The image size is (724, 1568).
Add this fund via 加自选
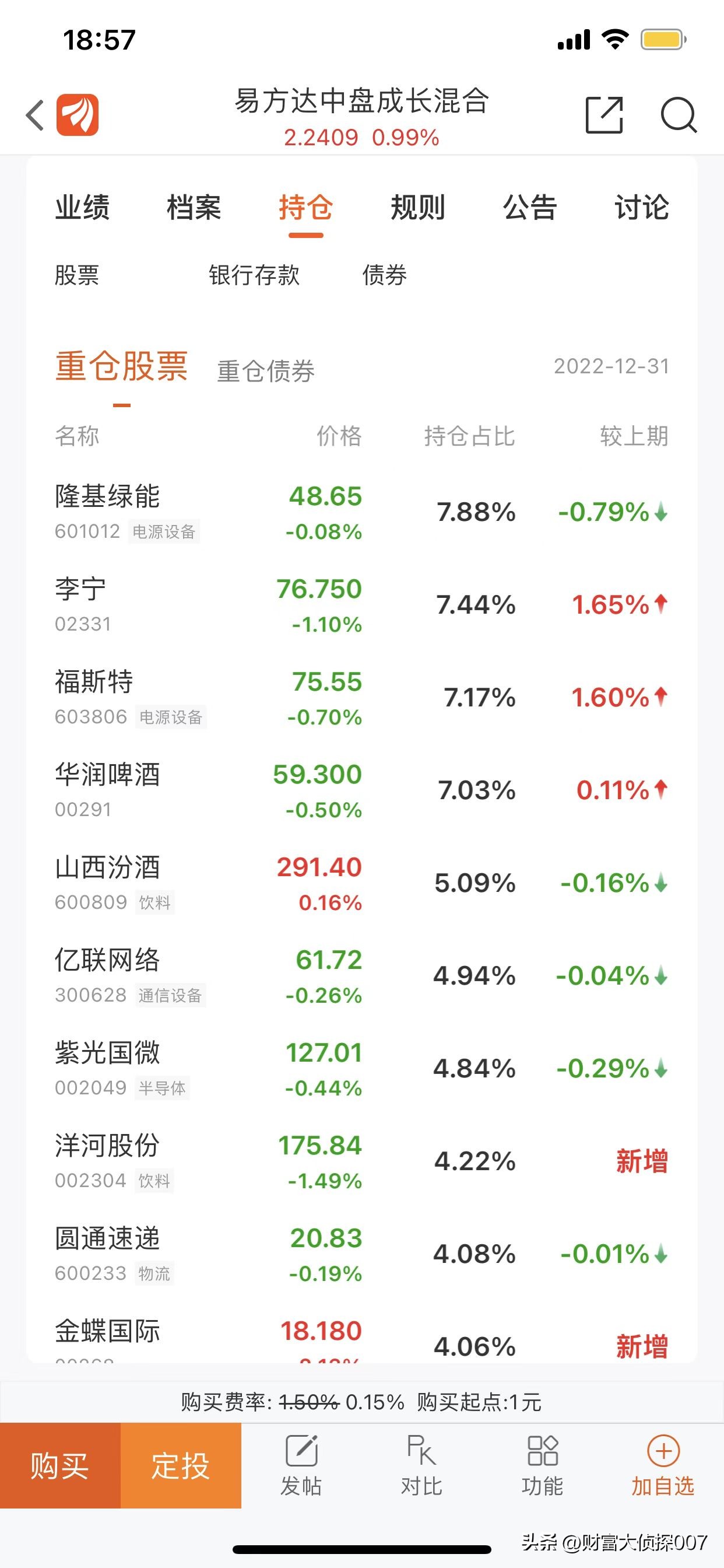click(663, 1465)
